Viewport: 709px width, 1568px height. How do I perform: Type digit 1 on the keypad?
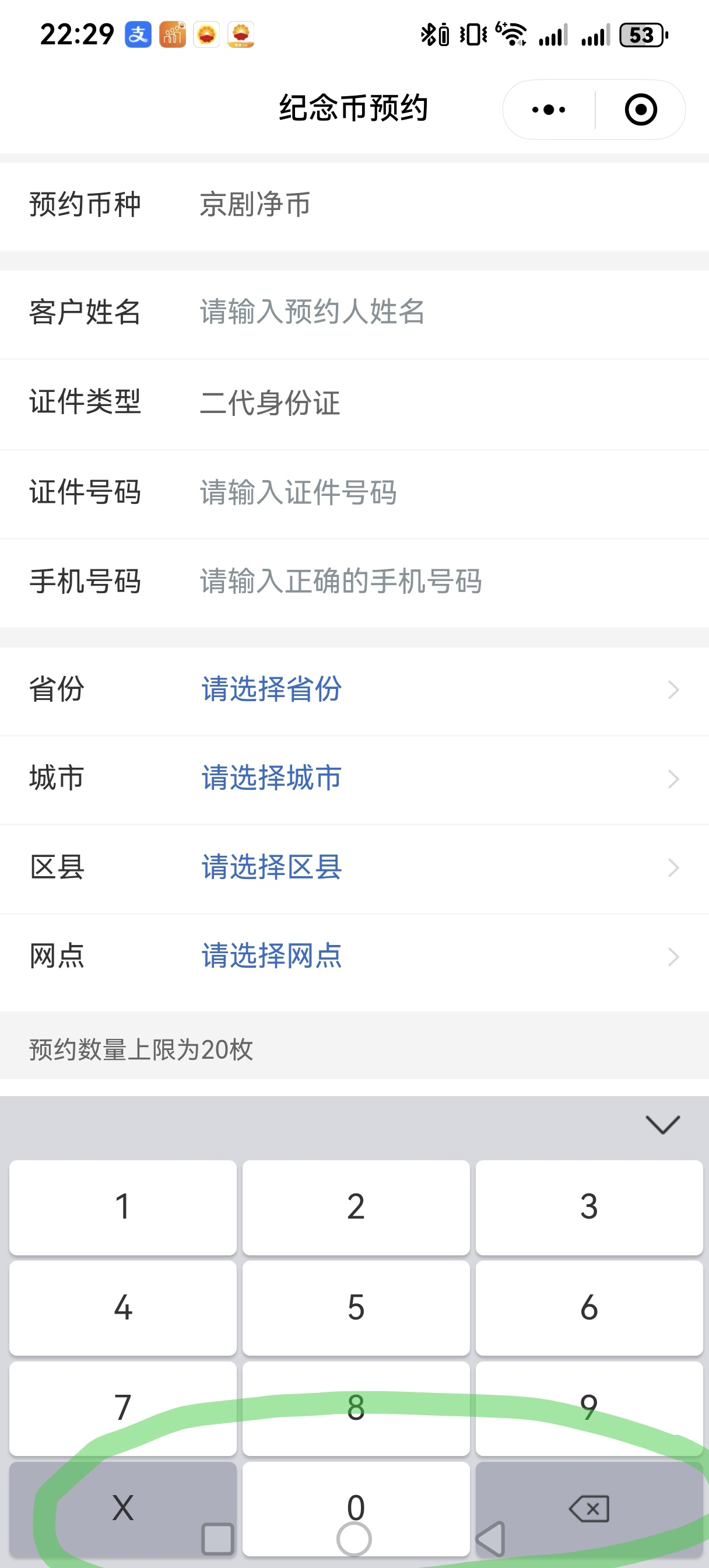click(123, 1207)
